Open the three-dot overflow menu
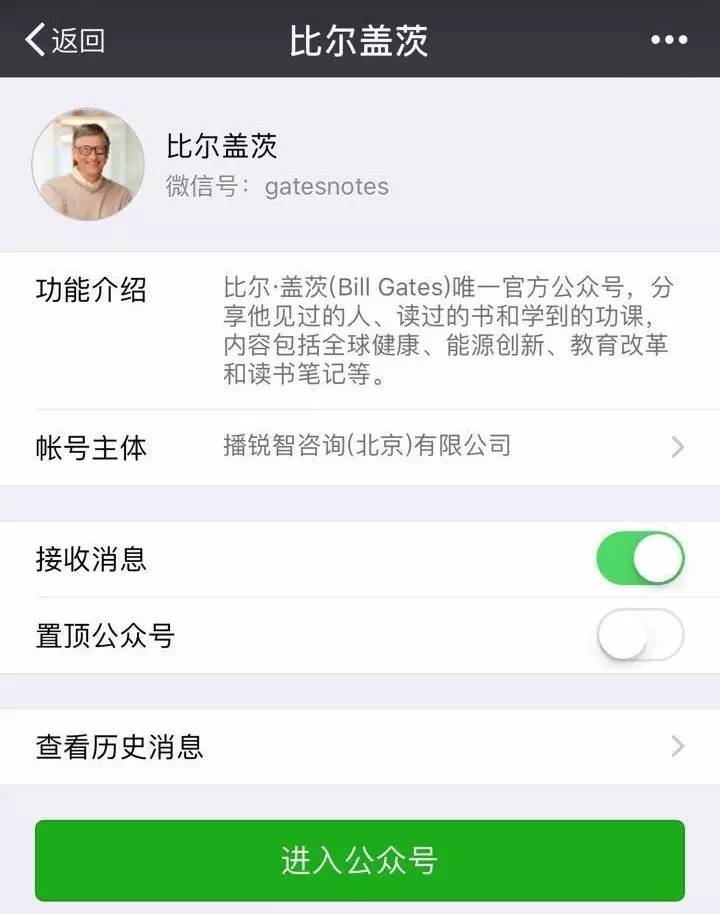This screenshot has width=720, height=914. (668, 40)
